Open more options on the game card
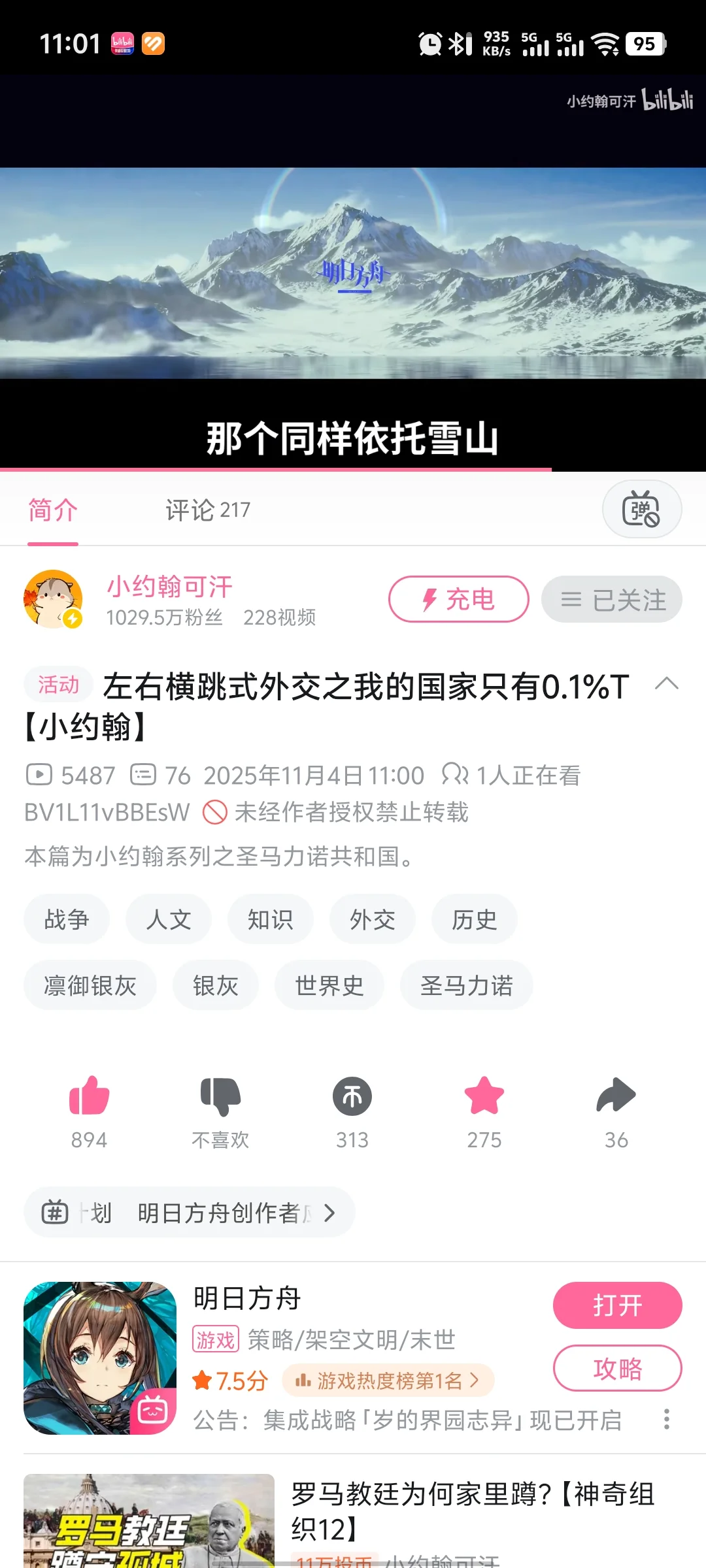Viewport: 706px width, 1568px height. coord(666,1419)
